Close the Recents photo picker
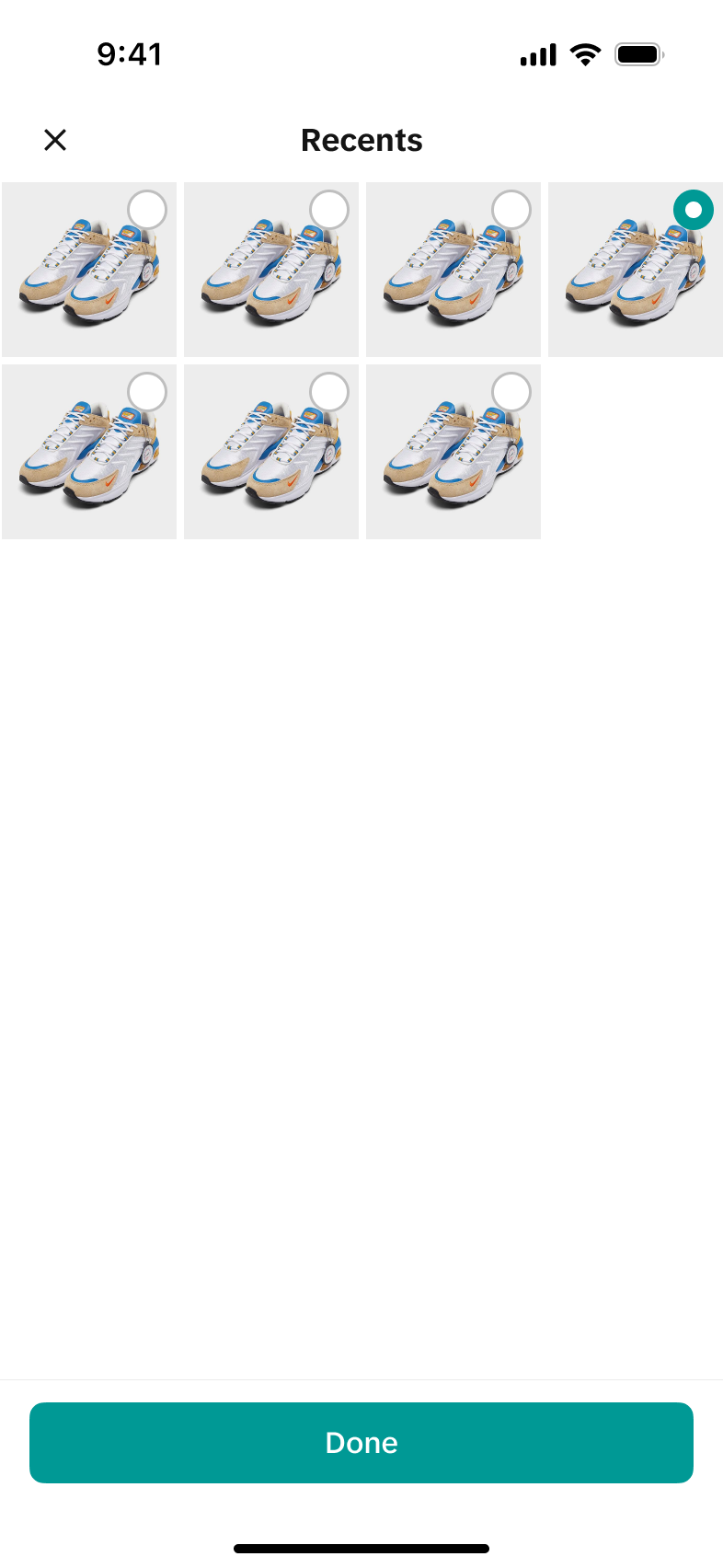Screen dimensions: 723x1568 (55, 140)
